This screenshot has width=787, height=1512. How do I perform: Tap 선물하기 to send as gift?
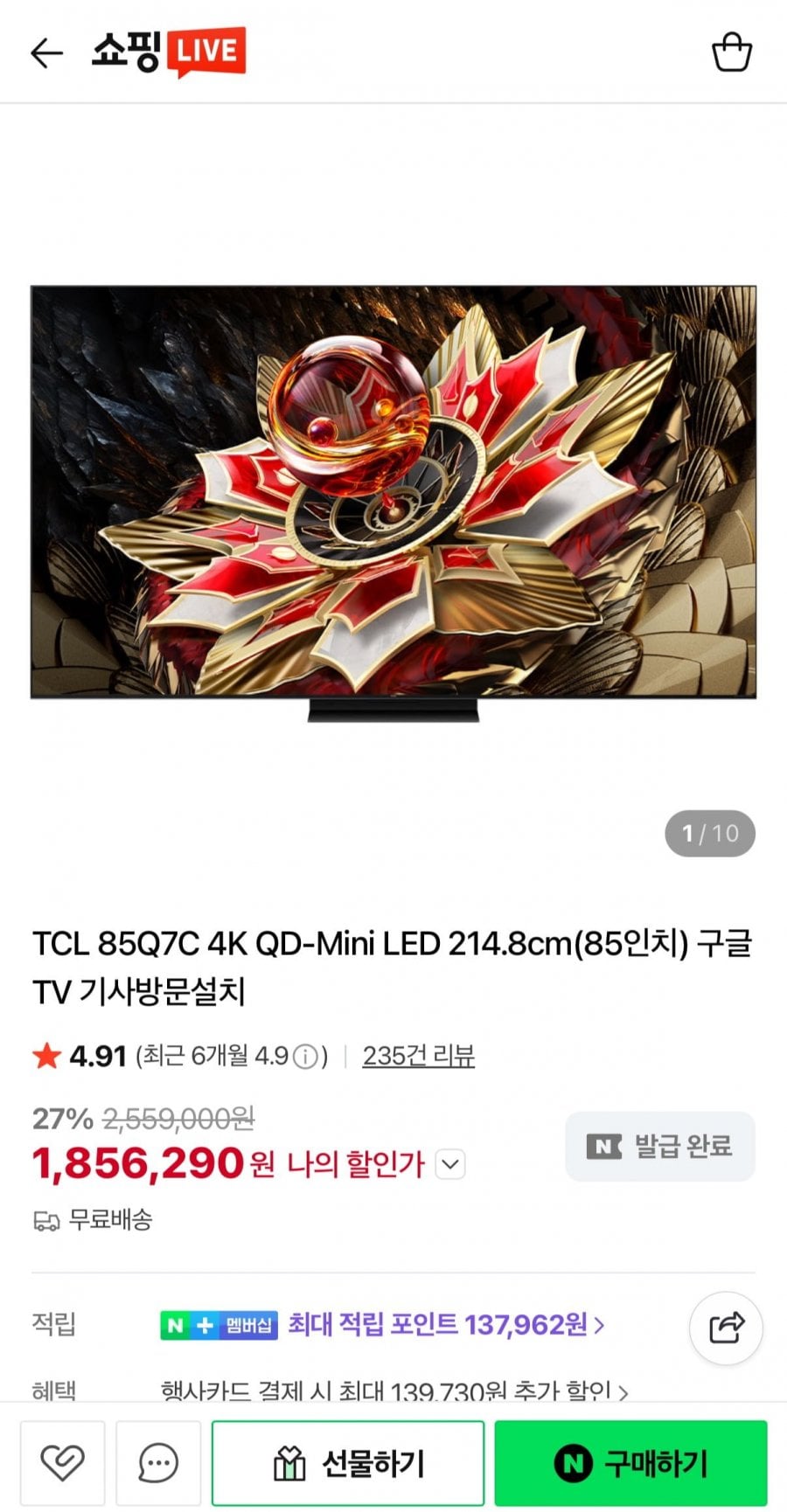click(x=348, y=1462)
